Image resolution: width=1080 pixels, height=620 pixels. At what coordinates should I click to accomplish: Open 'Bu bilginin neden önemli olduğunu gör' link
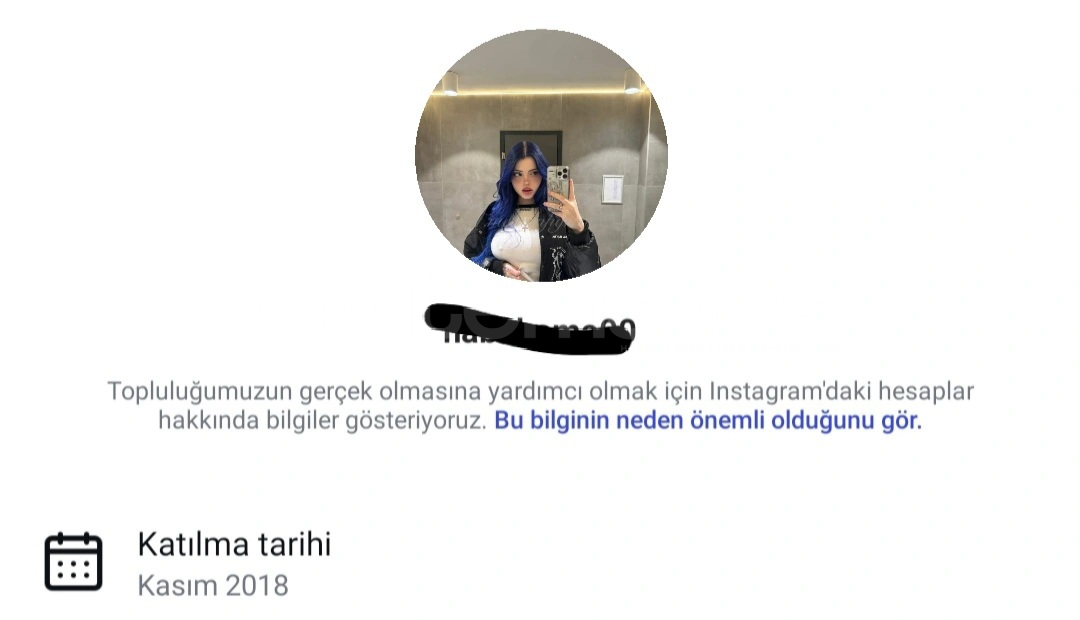(707, 421)
